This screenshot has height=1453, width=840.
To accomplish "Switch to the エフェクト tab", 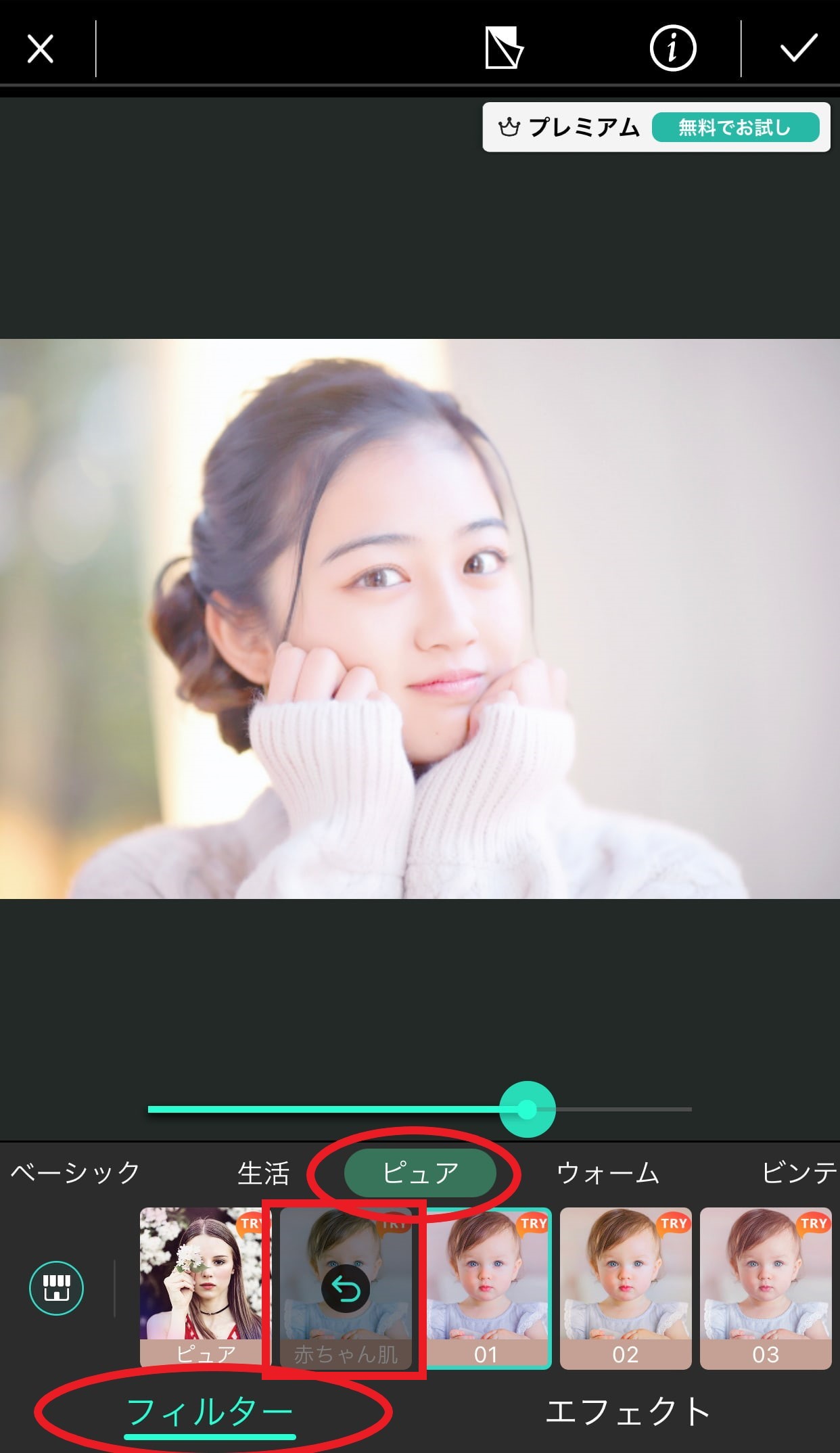I will pyautogui.click(x=628, y=1412).
